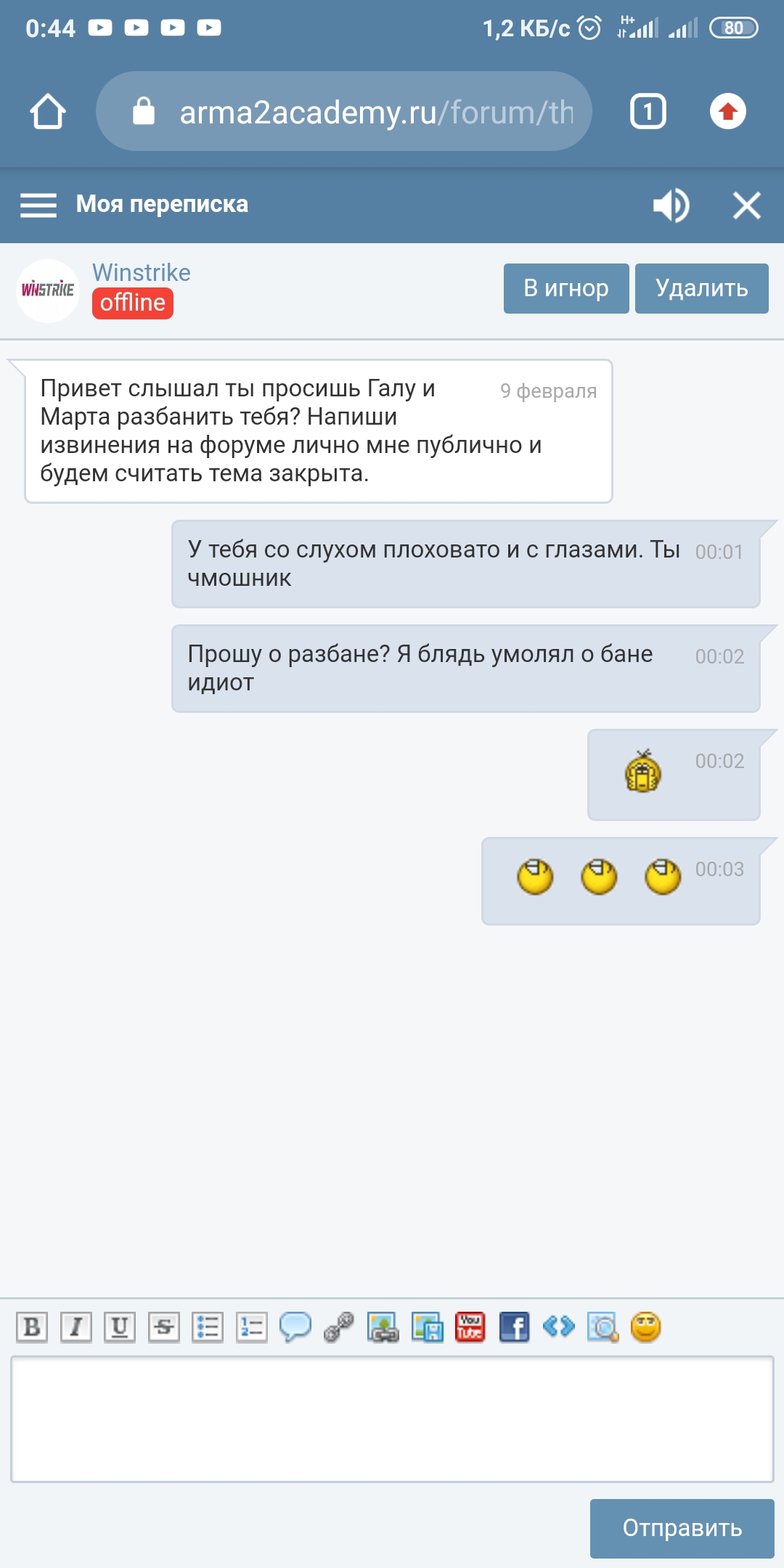Open the hamburger menu beside Моя переписка
784x1568 pixels.
[x=38, y=205]
